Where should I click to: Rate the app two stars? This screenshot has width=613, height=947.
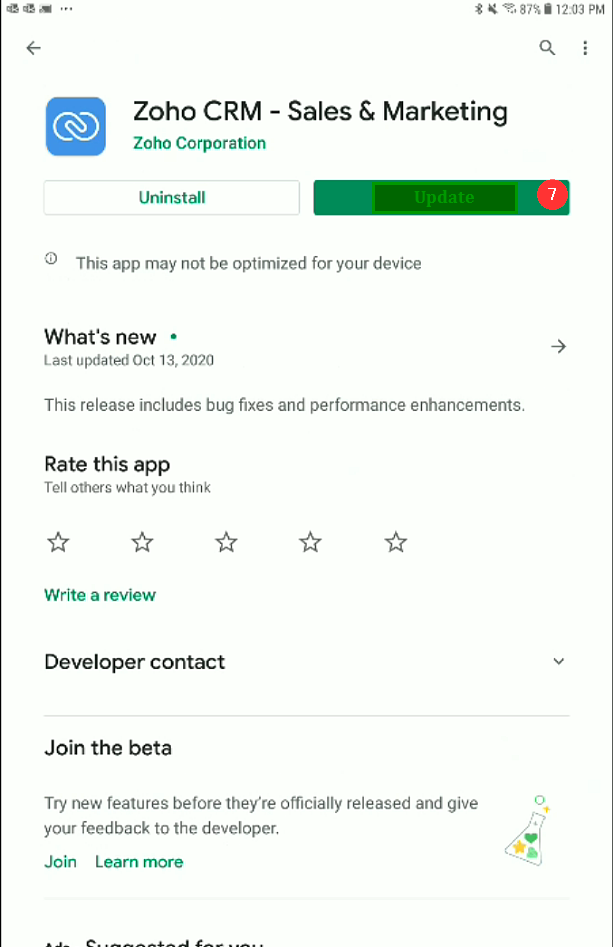pyautogui.click(x=143, y=542)
